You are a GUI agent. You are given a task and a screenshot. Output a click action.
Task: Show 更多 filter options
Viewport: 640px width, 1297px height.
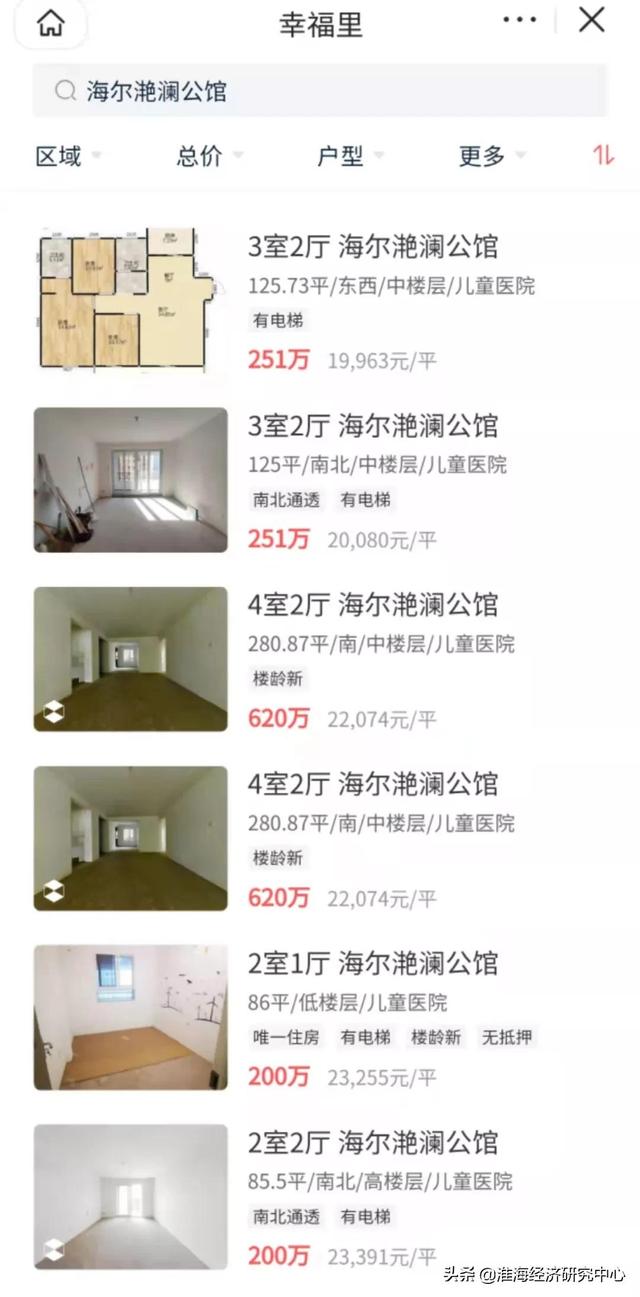(x=491, y=156)
